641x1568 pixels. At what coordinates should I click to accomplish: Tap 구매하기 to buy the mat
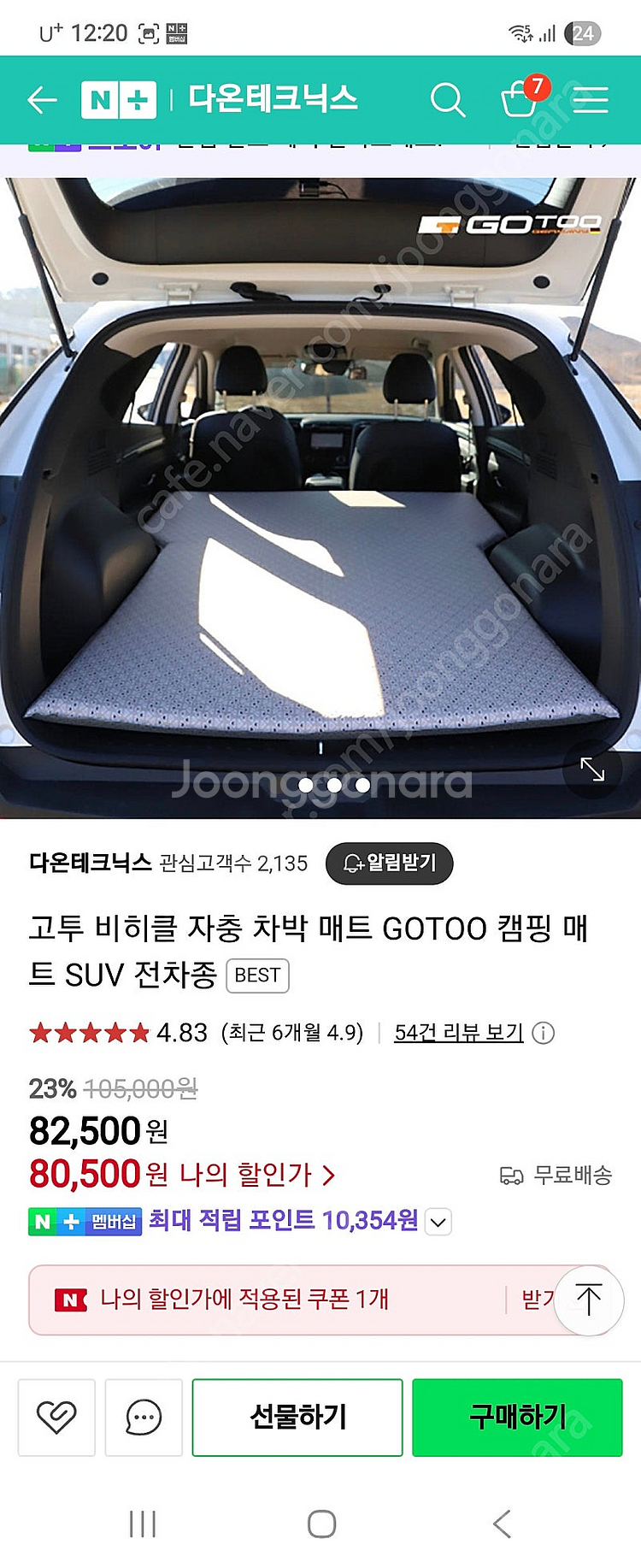coord(517,1417)
